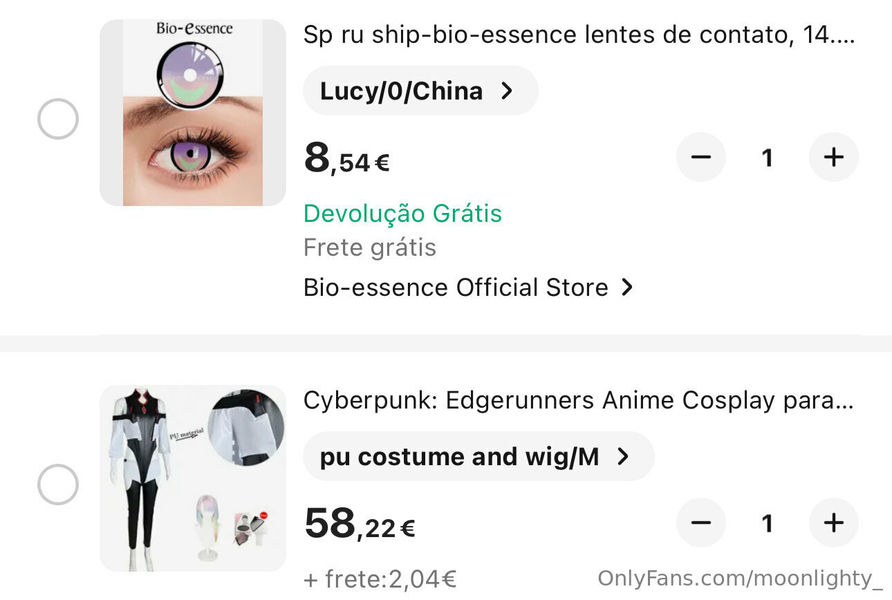
Task: Open Bio-essence Official Store page
Action: click(x=468, y=288)
